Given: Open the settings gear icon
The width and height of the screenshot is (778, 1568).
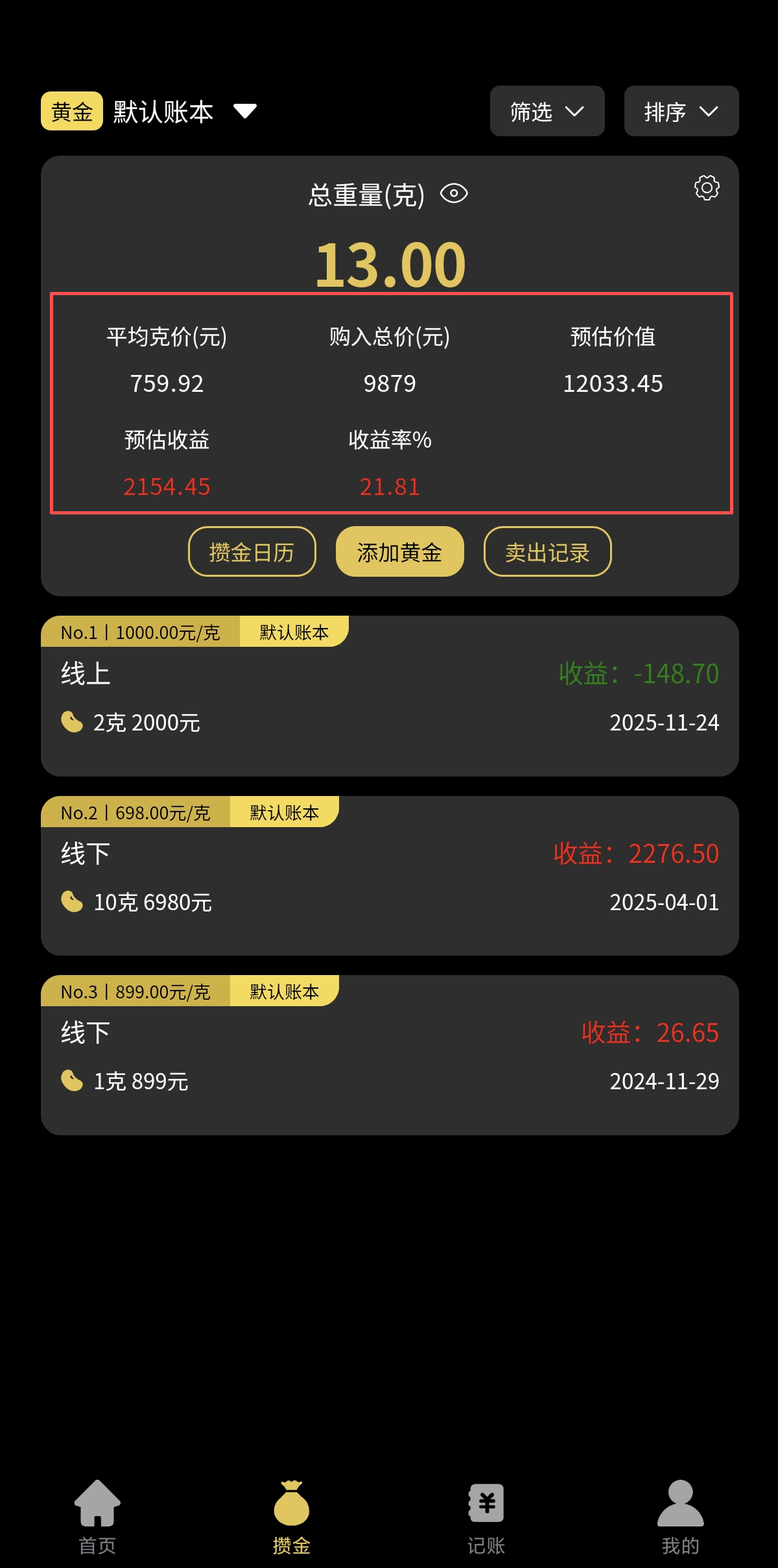Looking at the screenshot, I should (x=707, y=187).
